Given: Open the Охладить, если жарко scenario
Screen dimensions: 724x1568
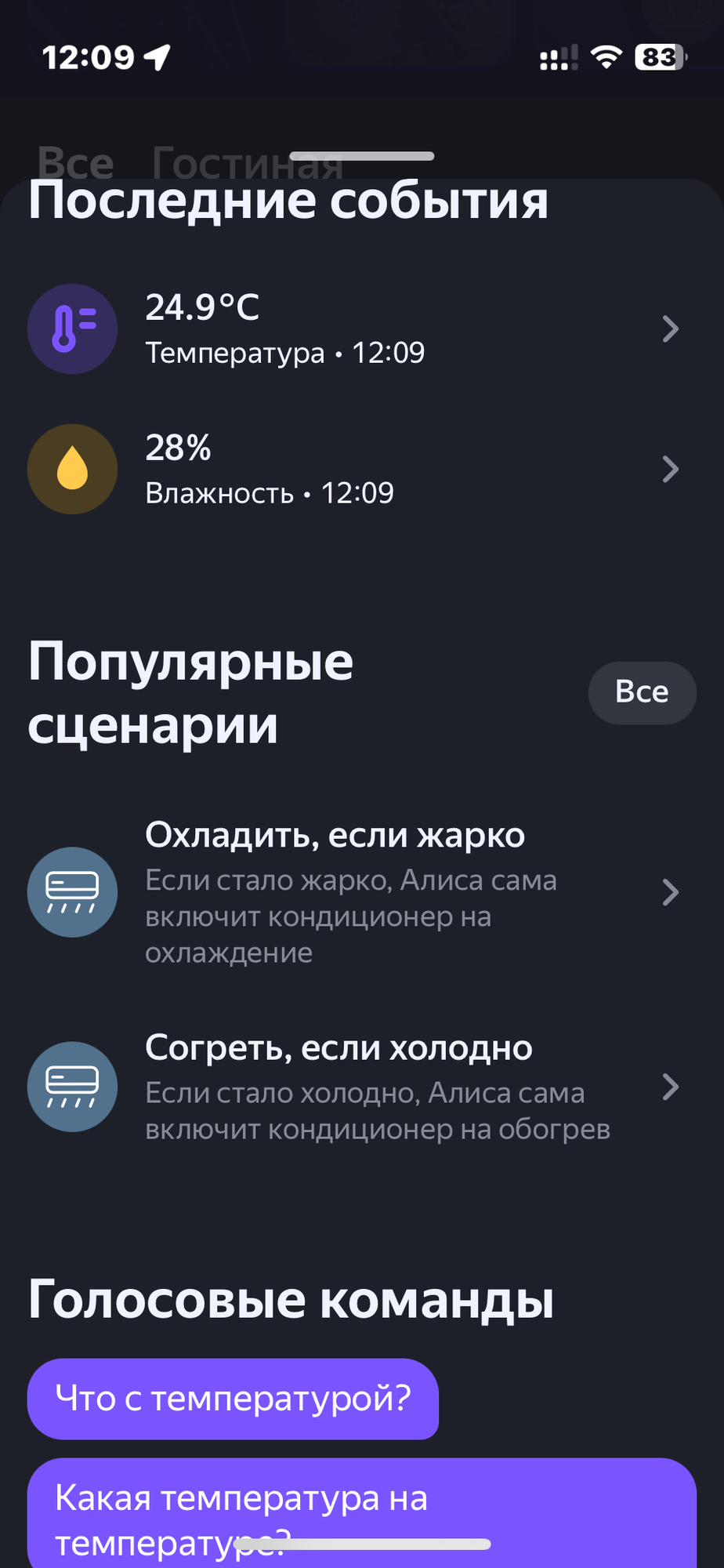Looking at the screenshot, I should pyautogui.click(x=360, y=892).
